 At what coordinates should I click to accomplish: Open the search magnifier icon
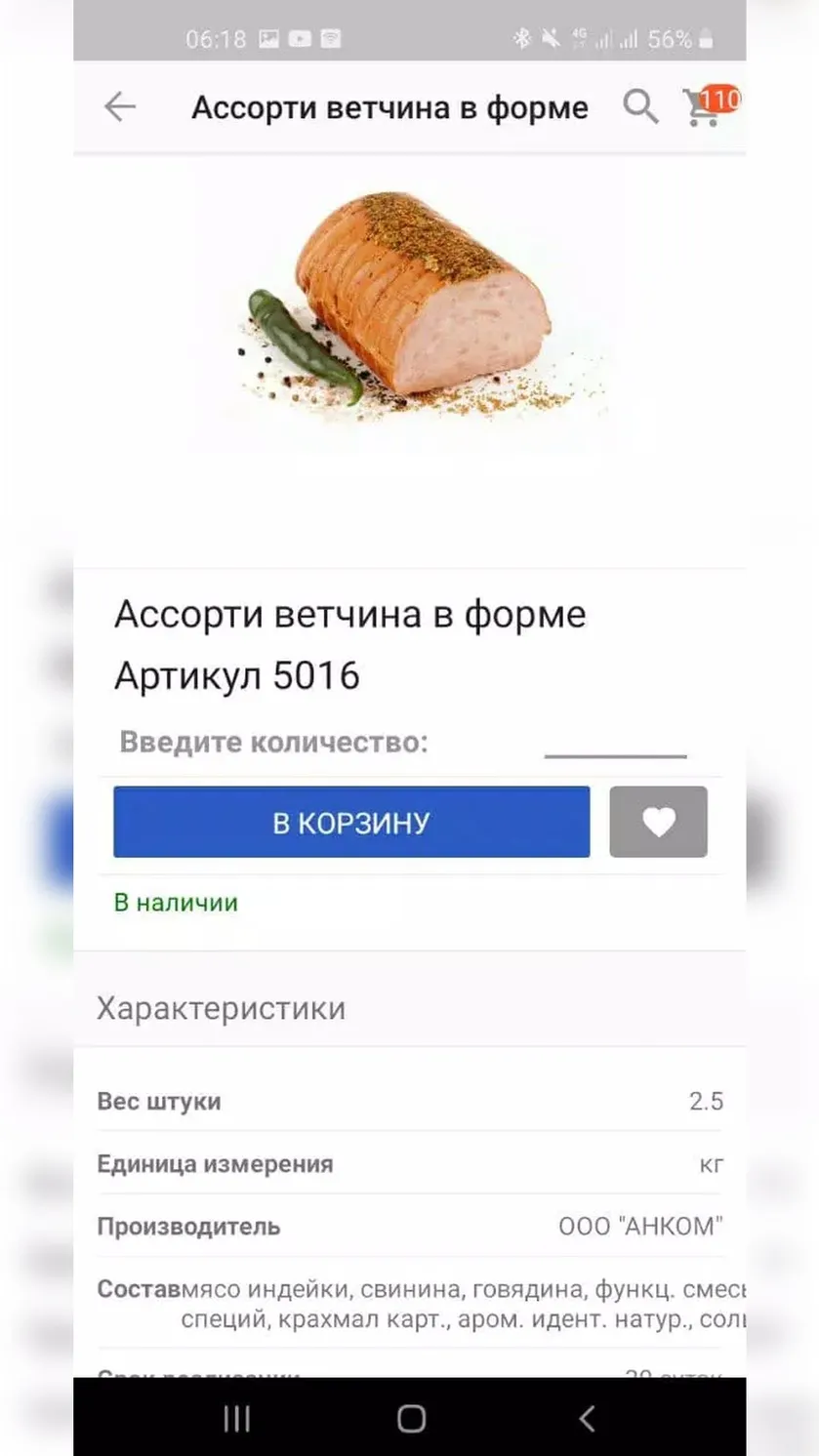[x=640, y=106]
